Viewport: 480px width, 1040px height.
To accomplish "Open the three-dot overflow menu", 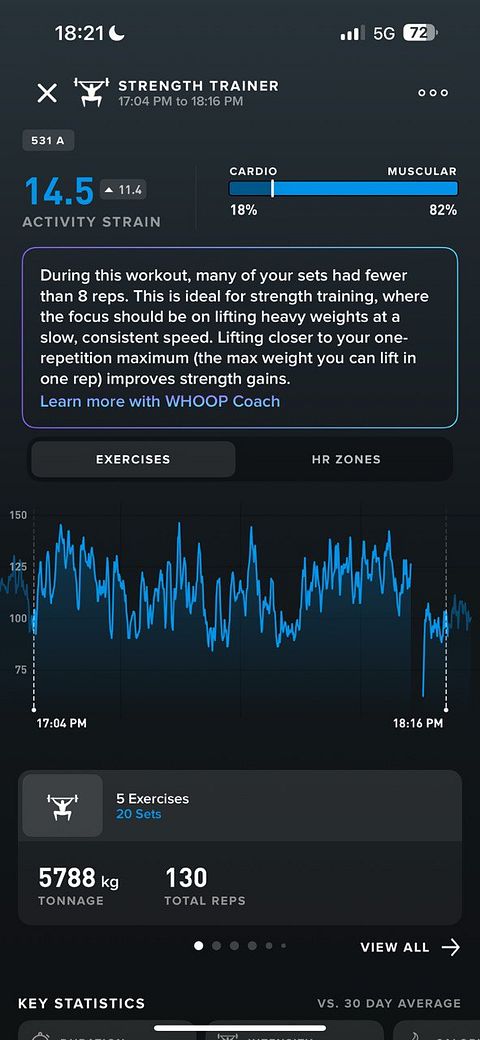I will 433,94.
